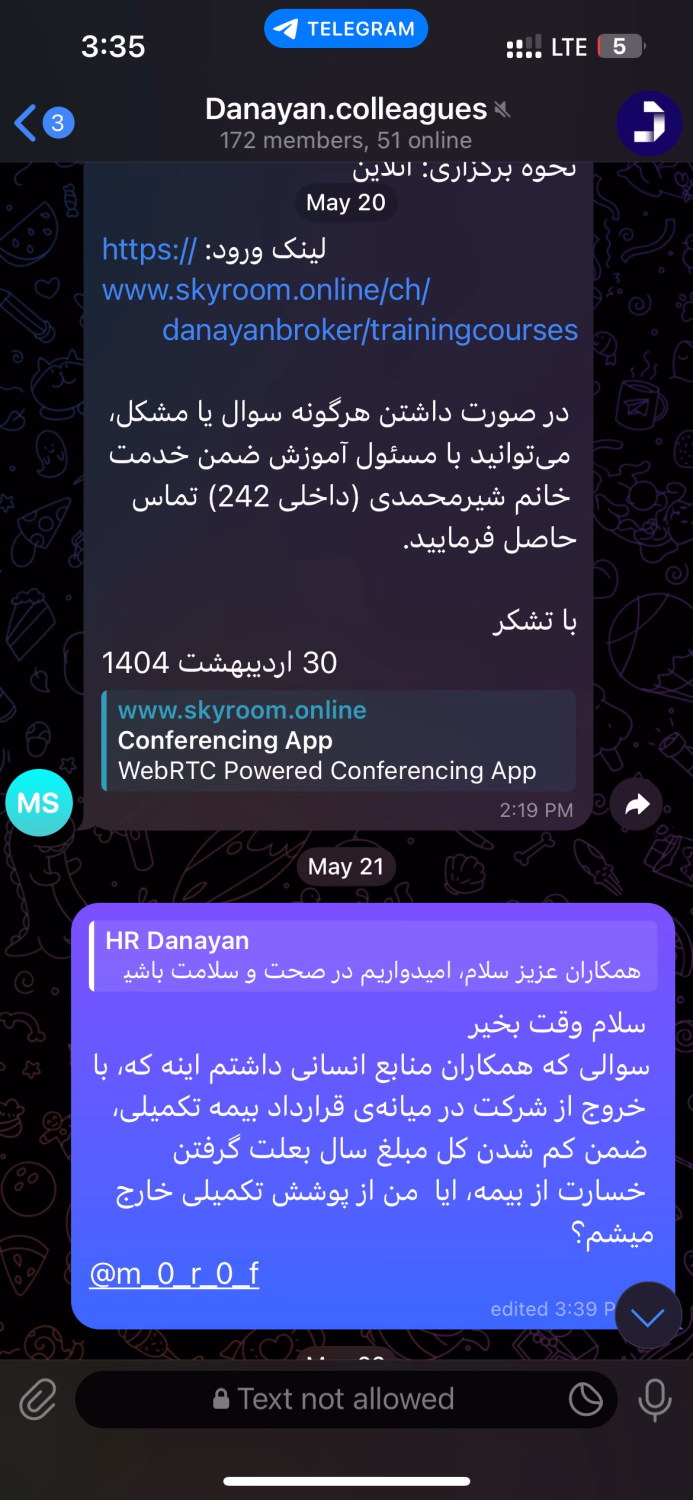Open the www.skyroom.online link preview card
693x1500 pixels.
tap(338, 741)
